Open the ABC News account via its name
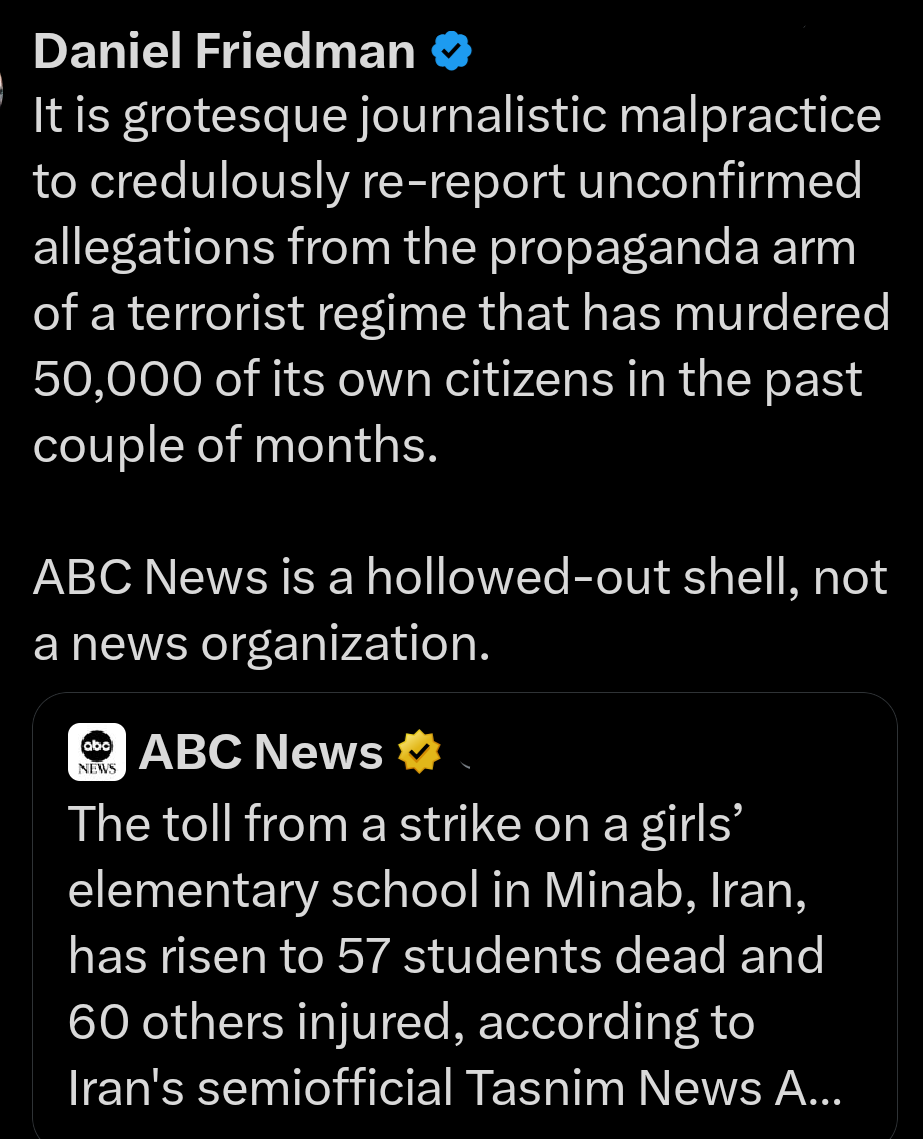 (x=260, y=752)
